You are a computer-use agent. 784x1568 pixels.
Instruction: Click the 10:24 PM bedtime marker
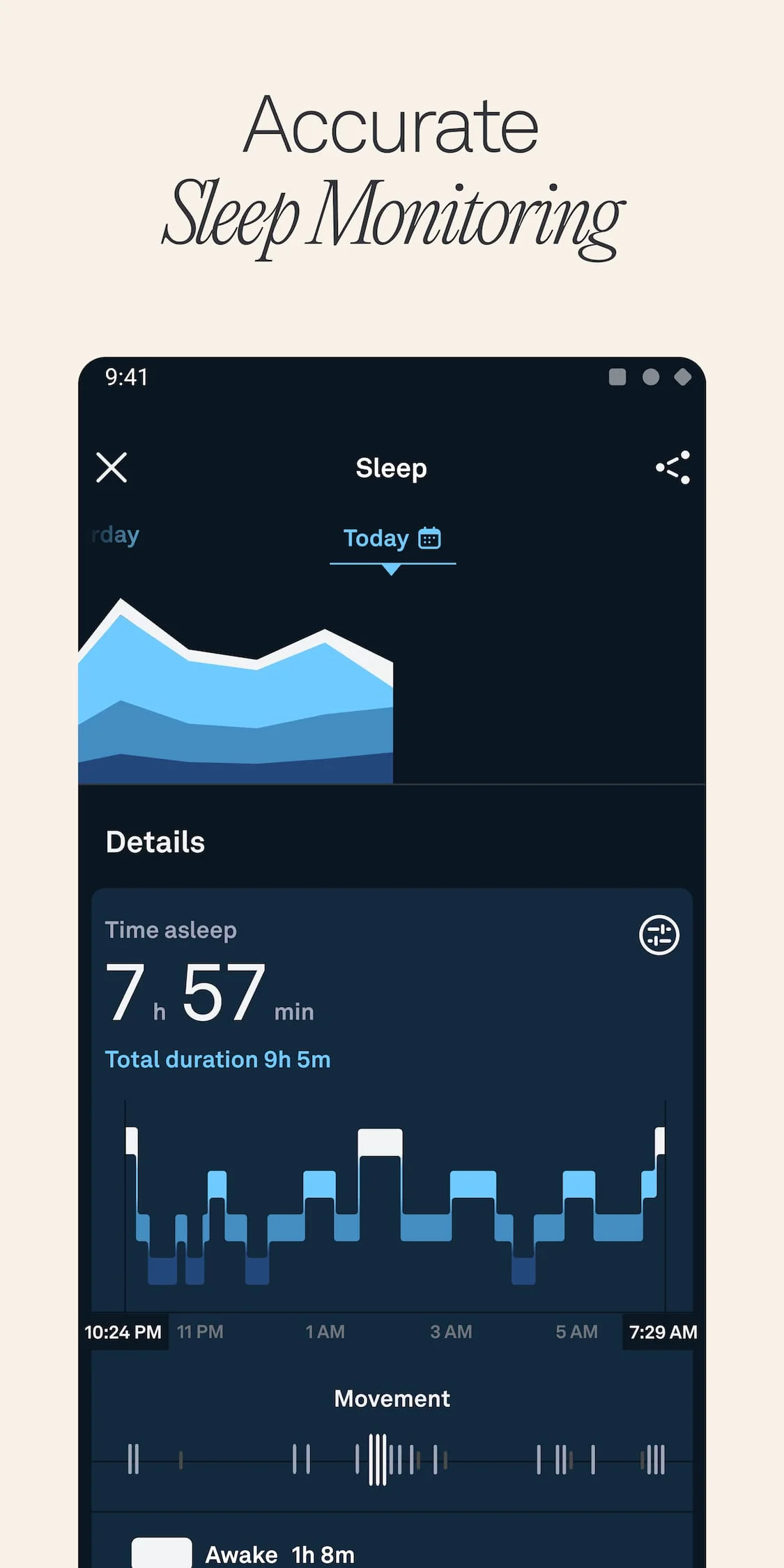point(125,1331)
